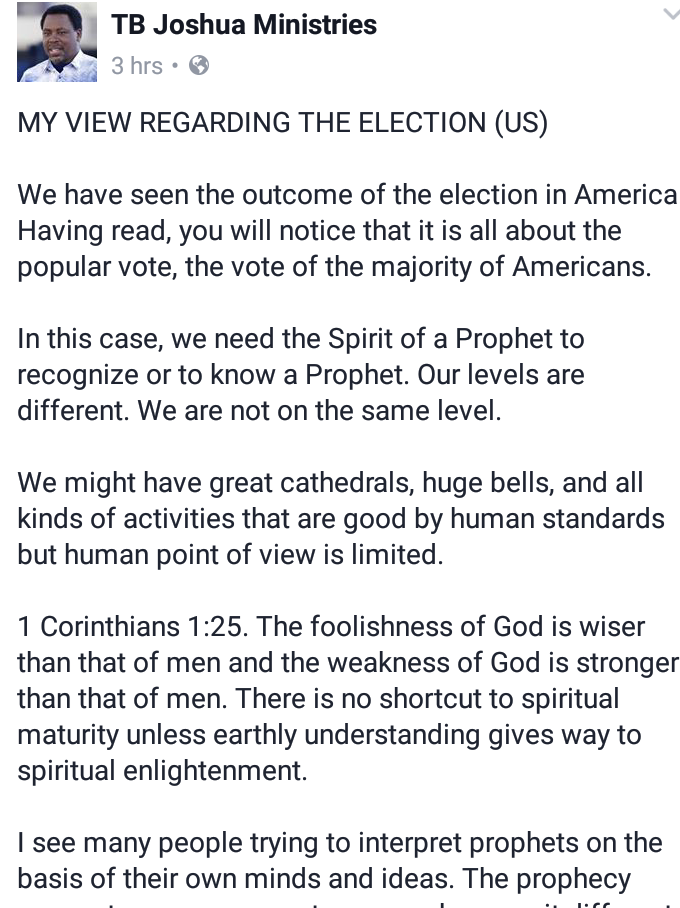Open TB Joshua Ministries profile picture

[58, 42]
